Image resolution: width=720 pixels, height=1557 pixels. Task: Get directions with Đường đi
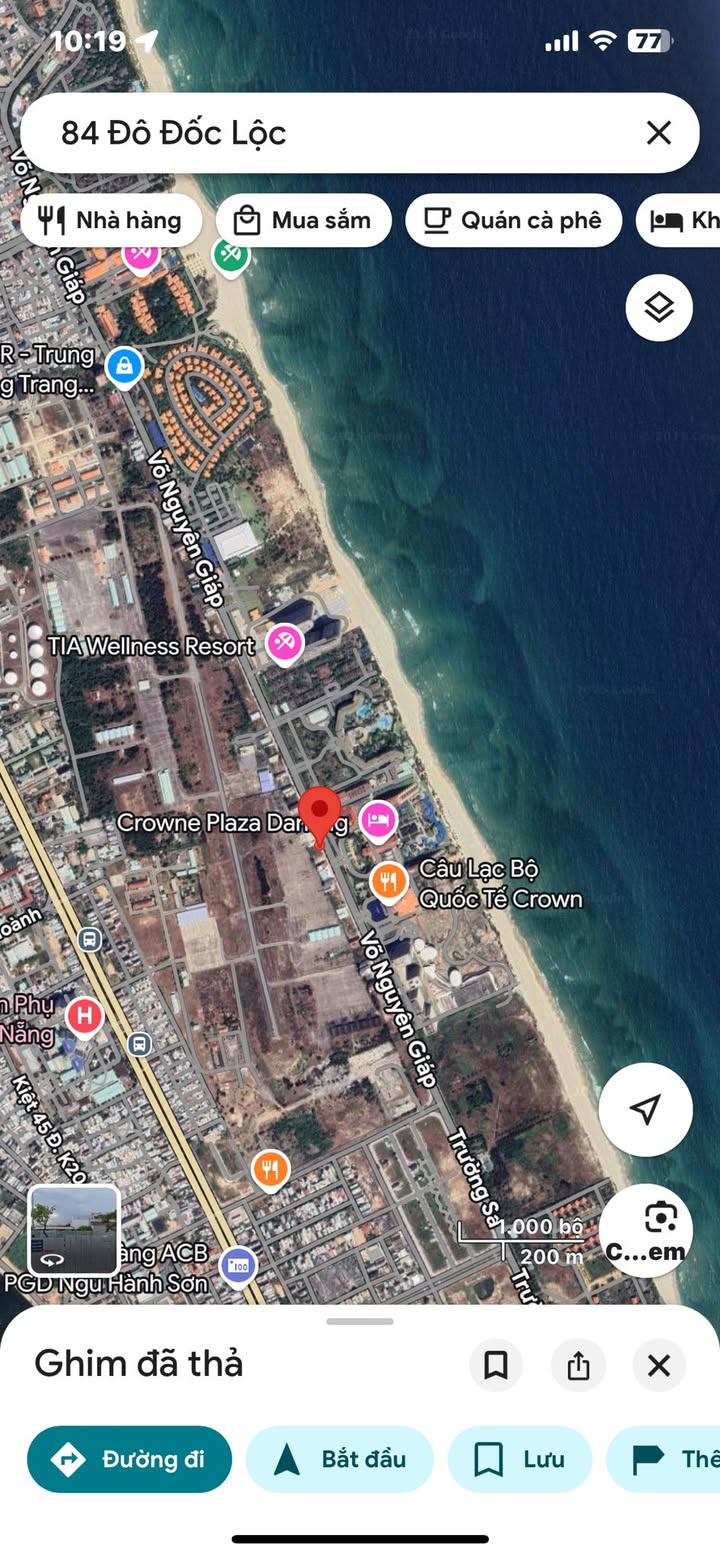point(129,1459)
